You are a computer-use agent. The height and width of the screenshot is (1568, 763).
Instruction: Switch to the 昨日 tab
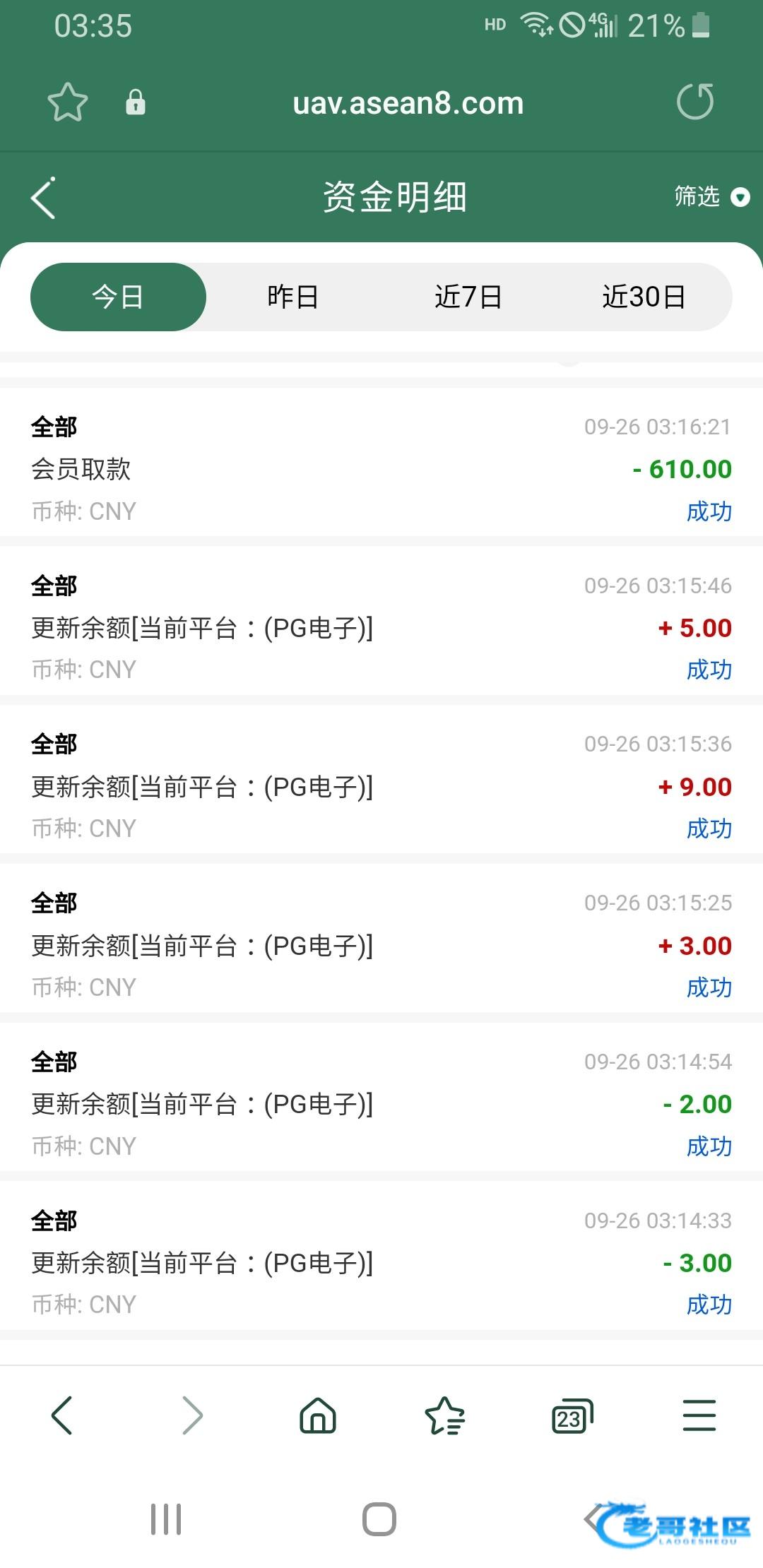coord(292,297)
